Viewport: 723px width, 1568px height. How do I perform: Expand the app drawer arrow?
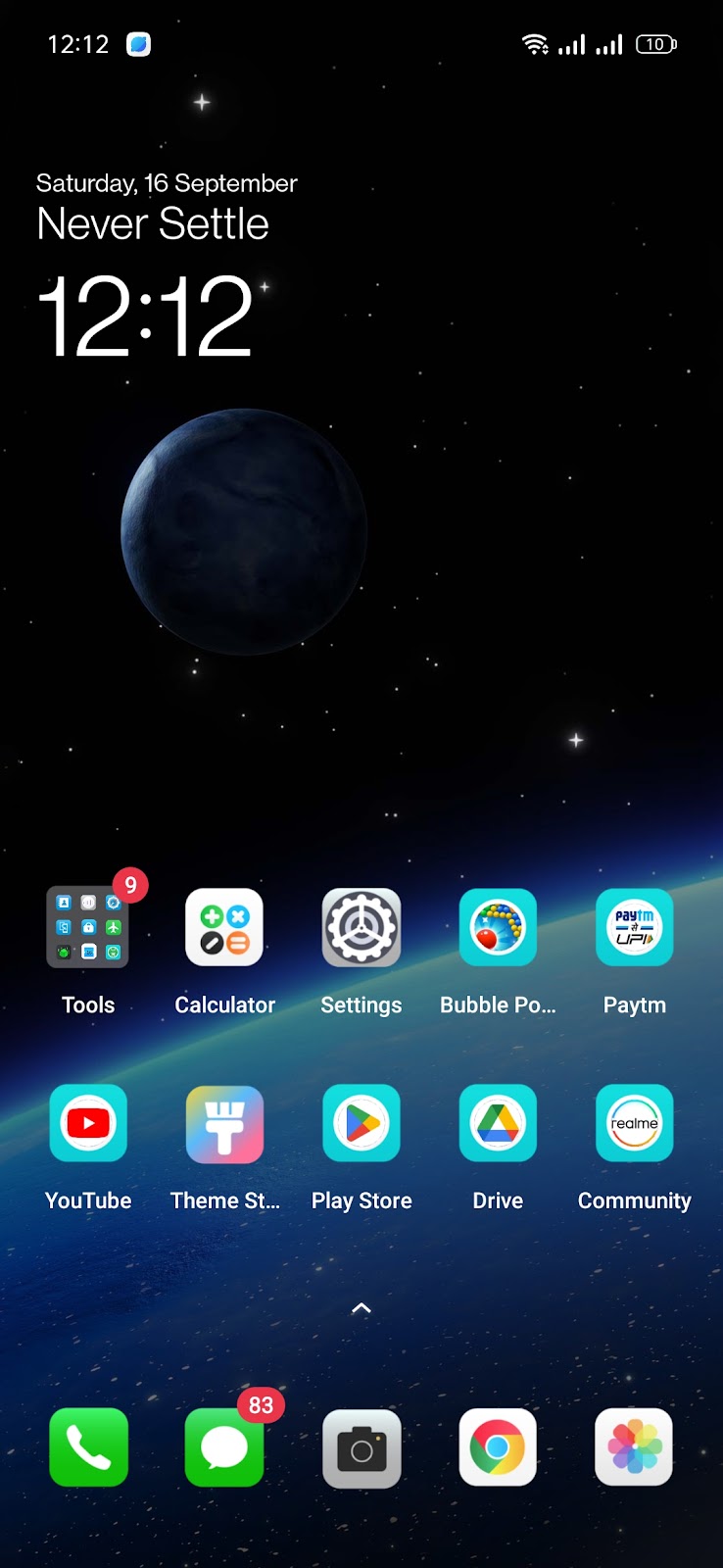click(361, 1308)
